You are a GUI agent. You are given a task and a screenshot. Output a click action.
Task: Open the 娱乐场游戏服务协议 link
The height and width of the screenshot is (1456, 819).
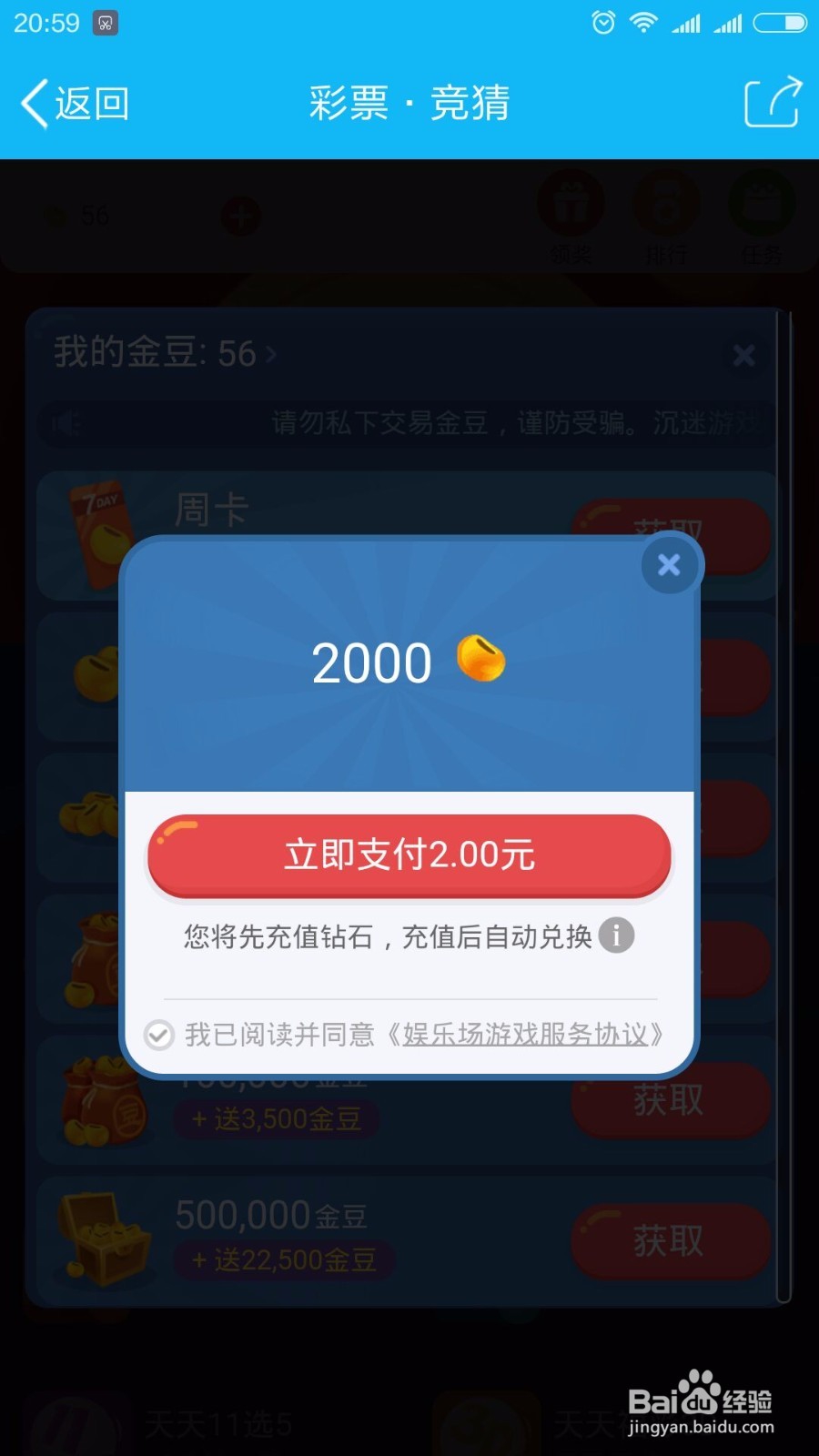click(x=526, y=1035)
